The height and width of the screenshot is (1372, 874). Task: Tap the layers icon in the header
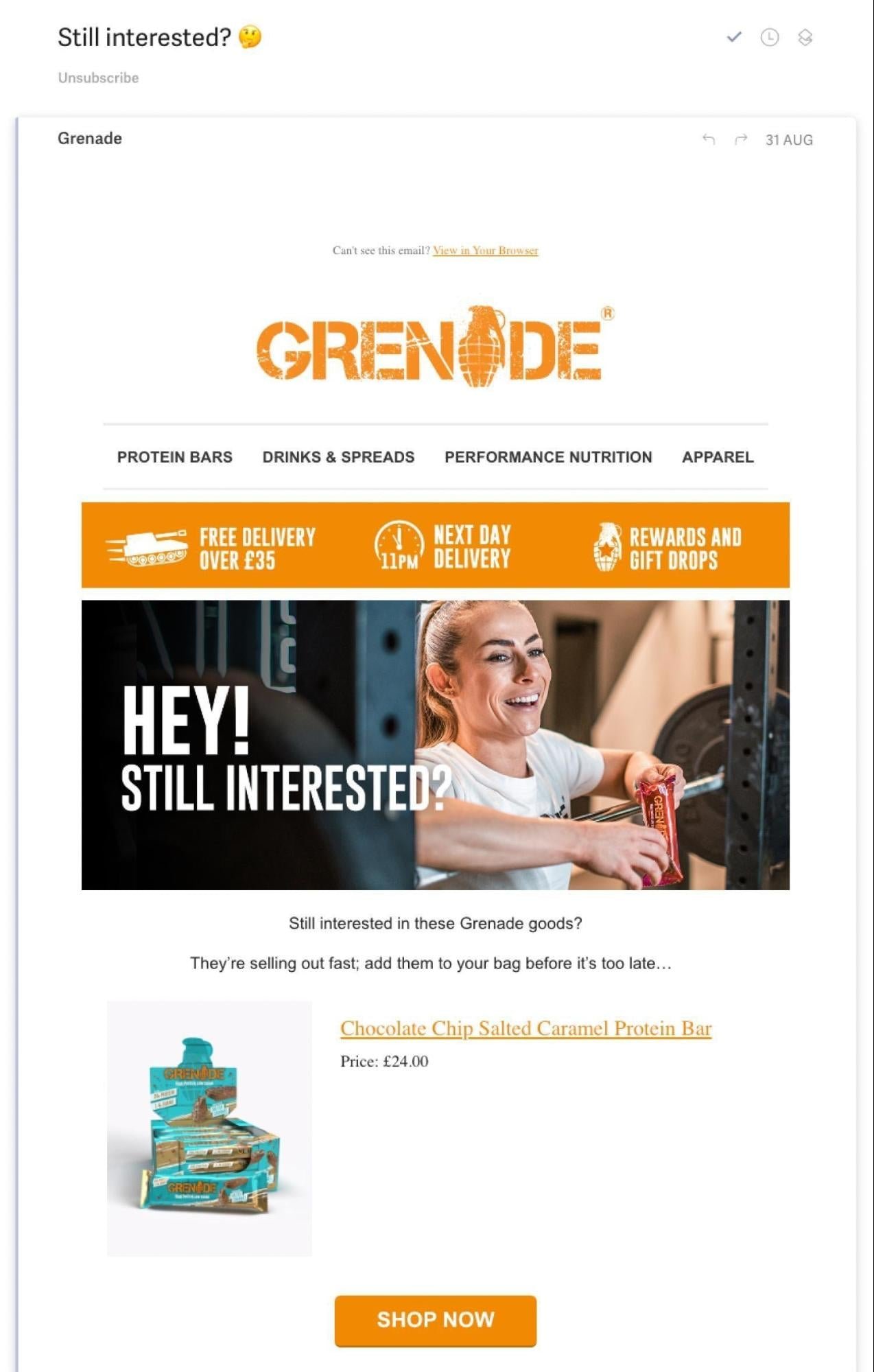tap(805, 37)
